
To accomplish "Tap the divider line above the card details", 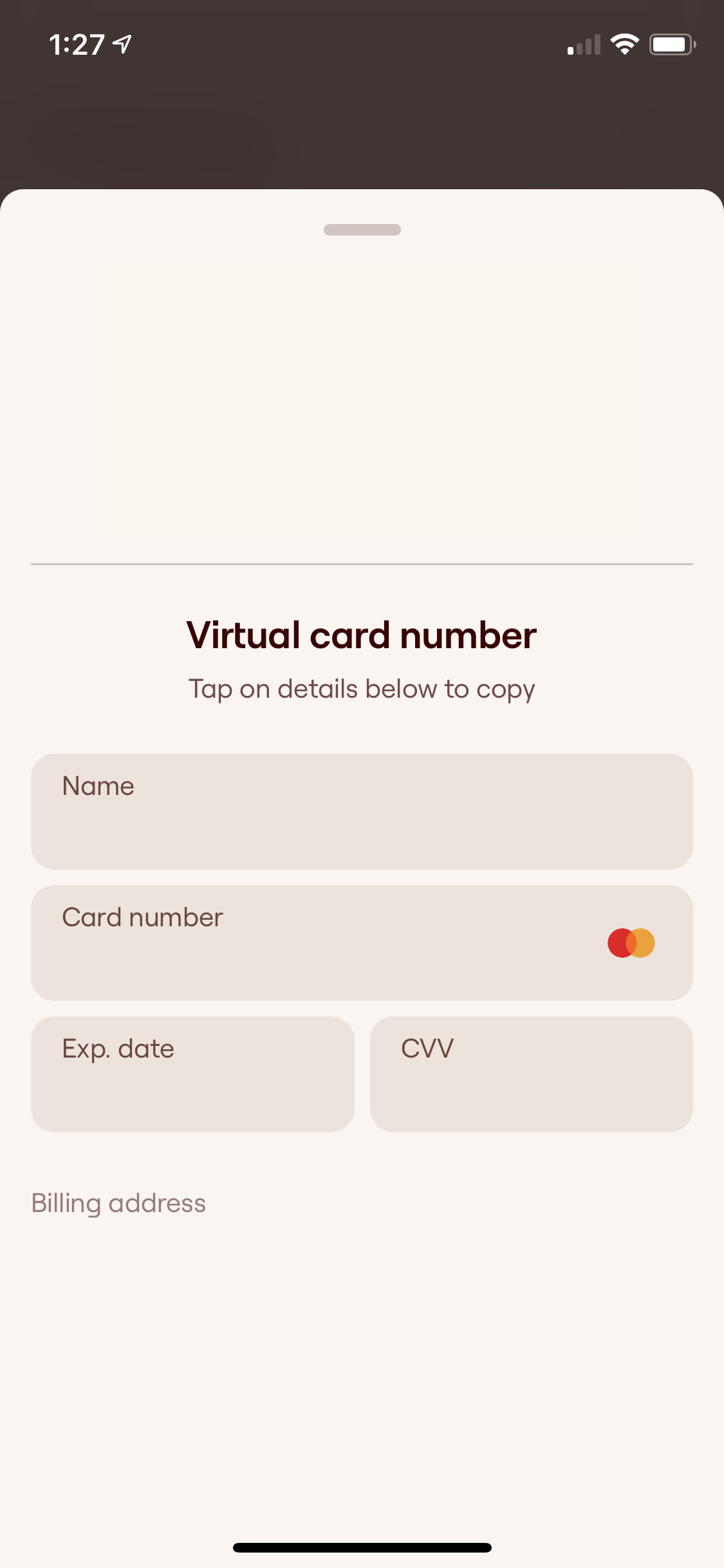I will [362, 564].
